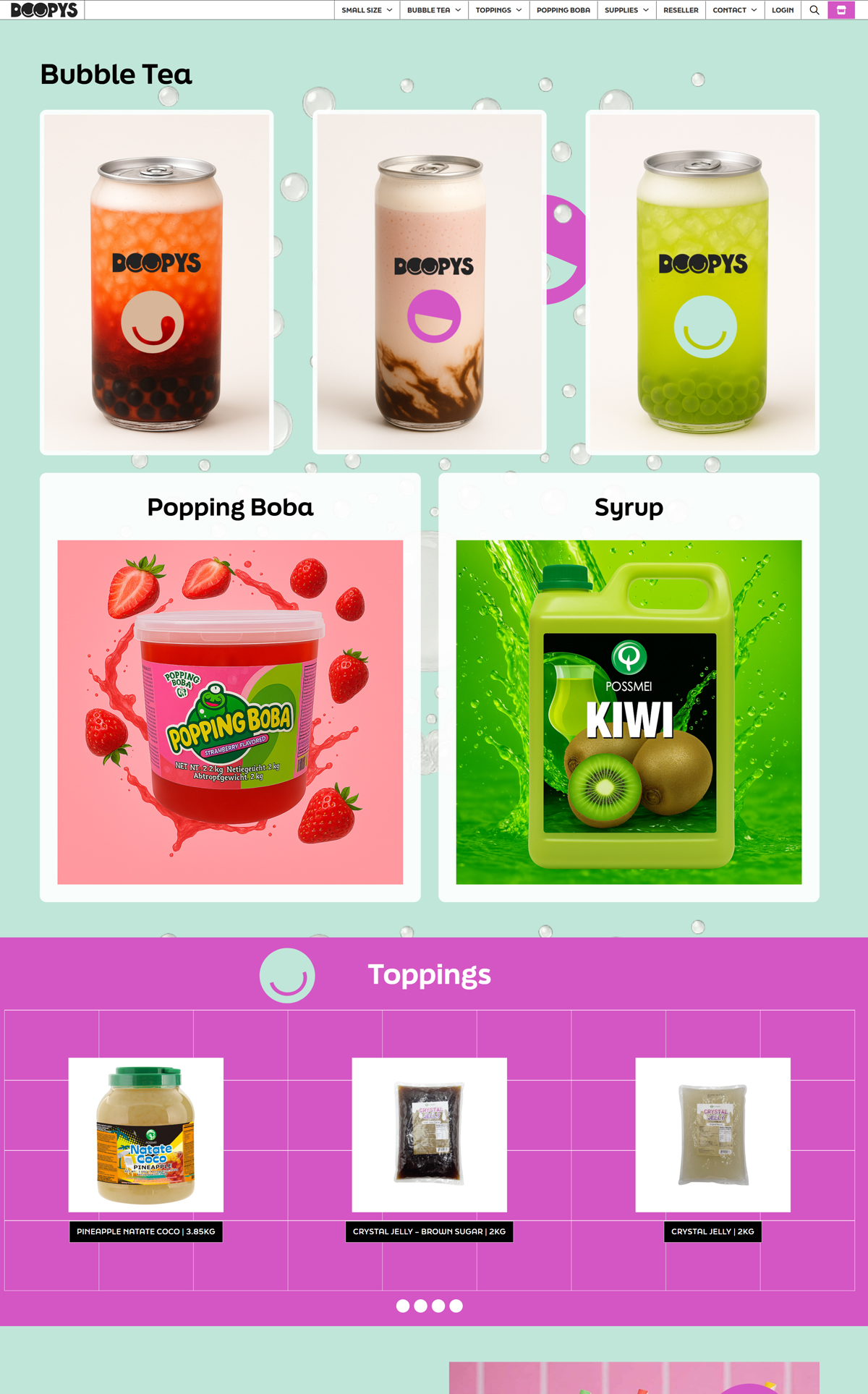The height and width of the screenshot is (1394, 868).
Task: Open the pink shopping cart icon
Action: click(841, 10)
